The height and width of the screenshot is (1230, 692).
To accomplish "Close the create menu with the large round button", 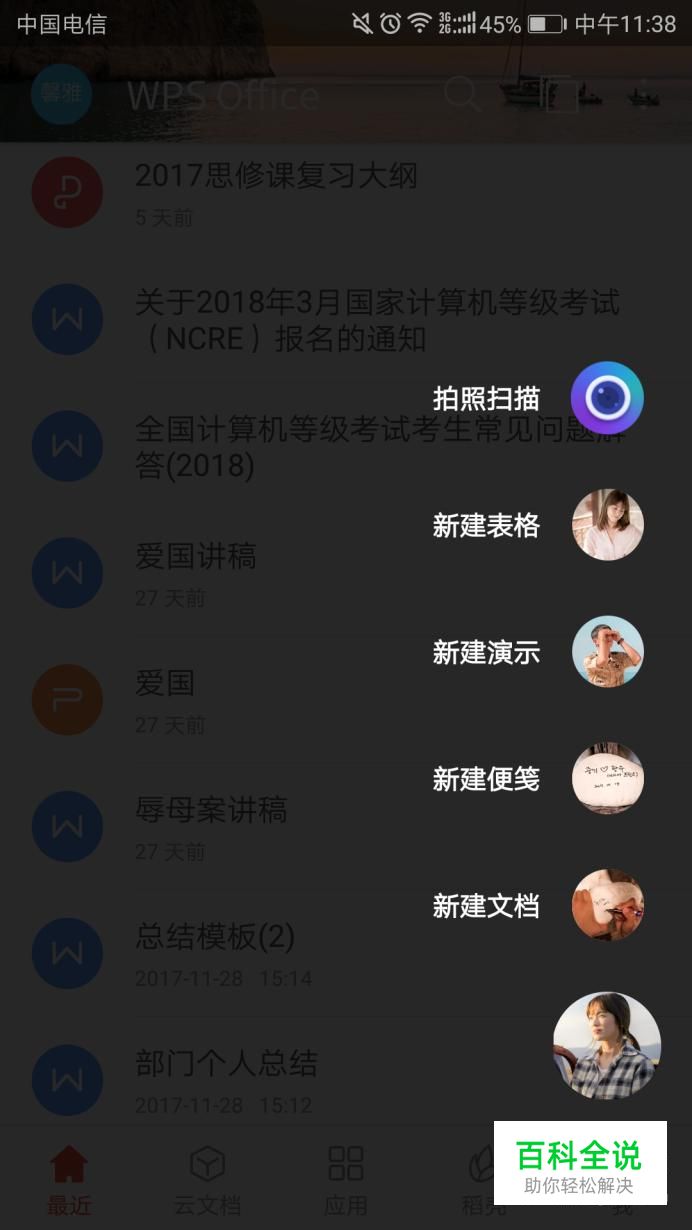I will click(x=607, y=1045).
